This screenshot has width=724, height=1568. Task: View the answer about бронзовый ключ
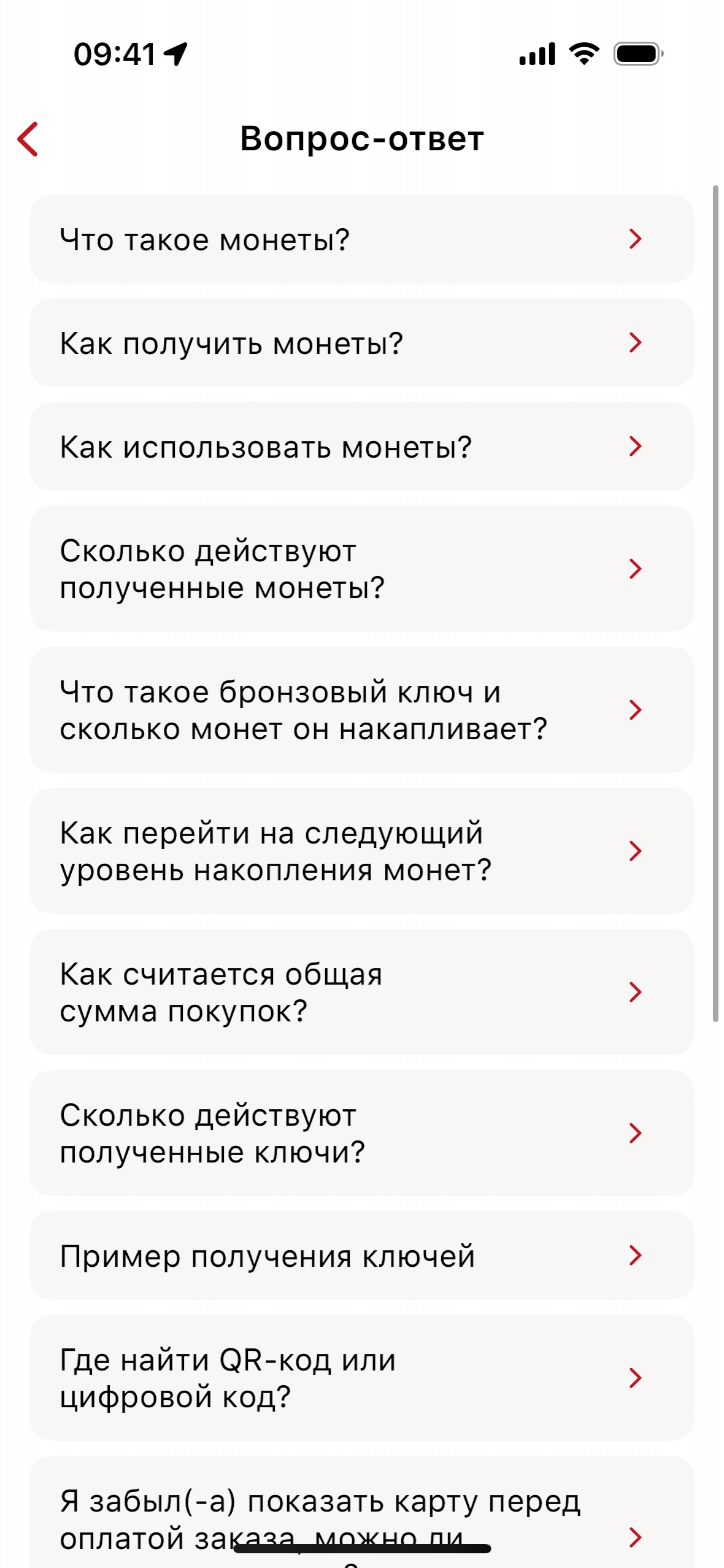pyautogui.click(x=361, y=710)
